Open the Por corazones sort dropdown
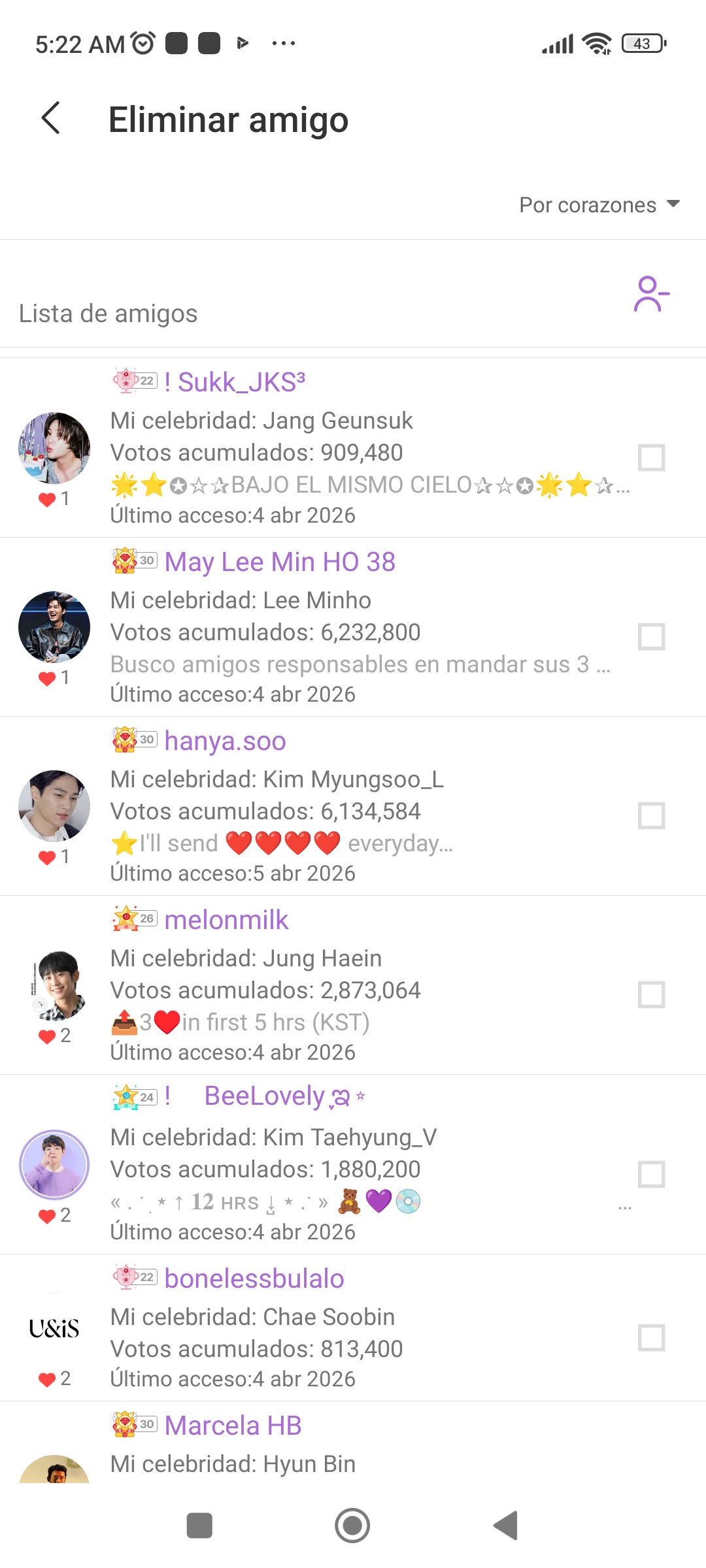Viewport: 706px width, 1568px height. tap(599, 205)
